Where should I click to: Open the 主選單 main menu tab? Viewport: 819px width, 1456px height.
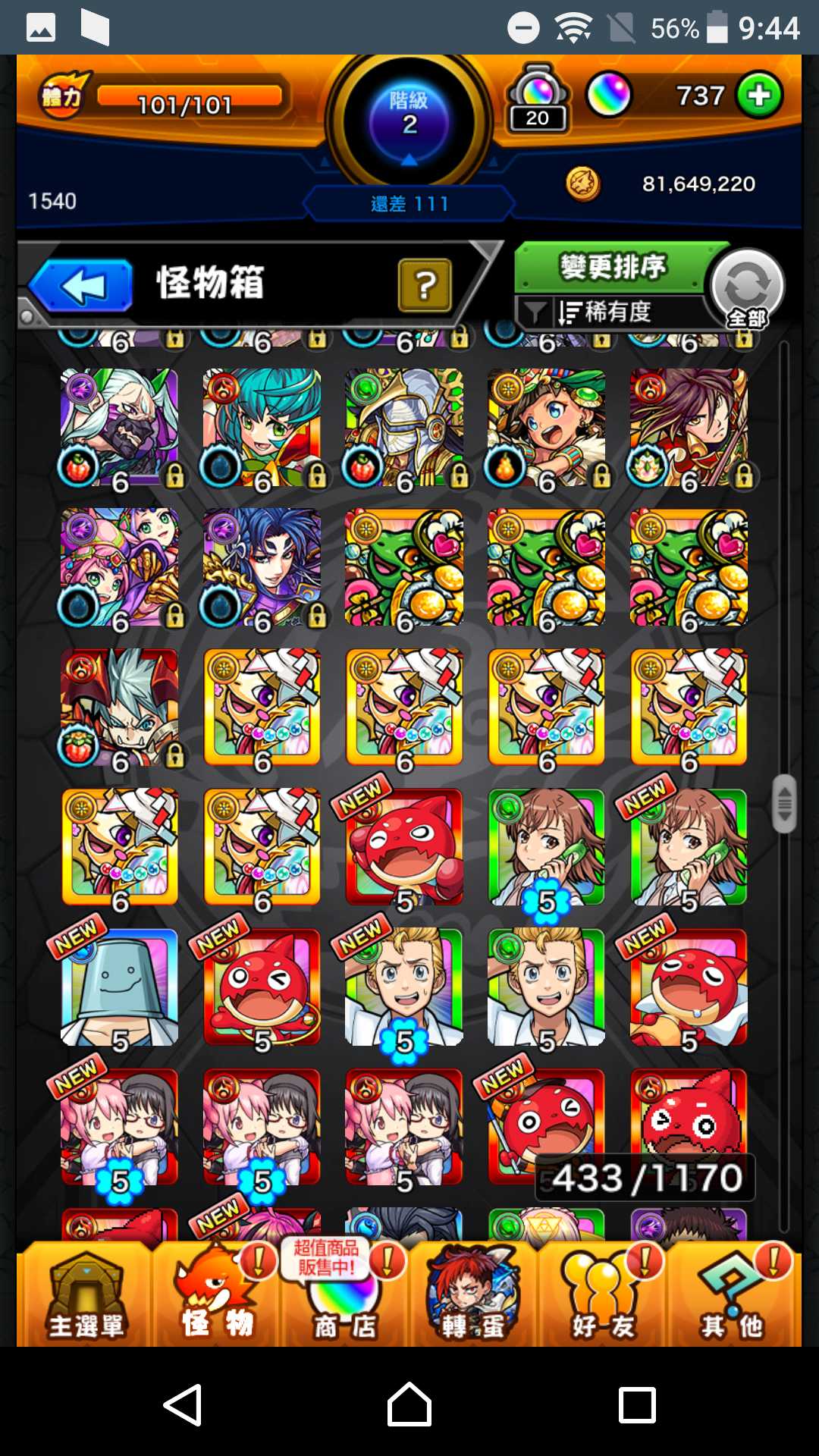pos(84,1295)
